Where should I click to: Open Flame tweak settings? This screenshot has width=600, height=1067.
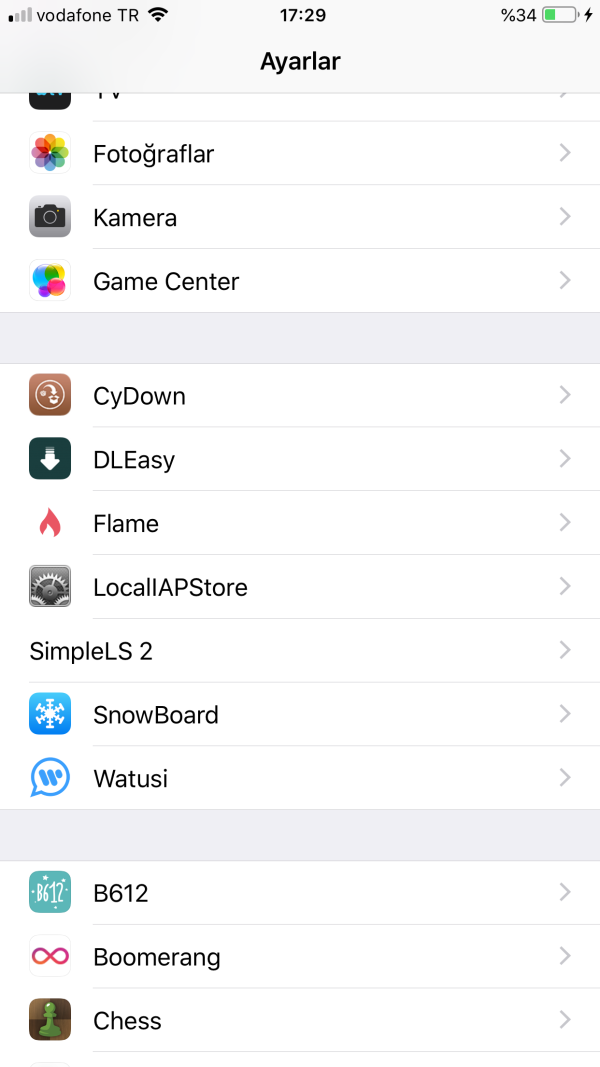(x=300, y=524)
